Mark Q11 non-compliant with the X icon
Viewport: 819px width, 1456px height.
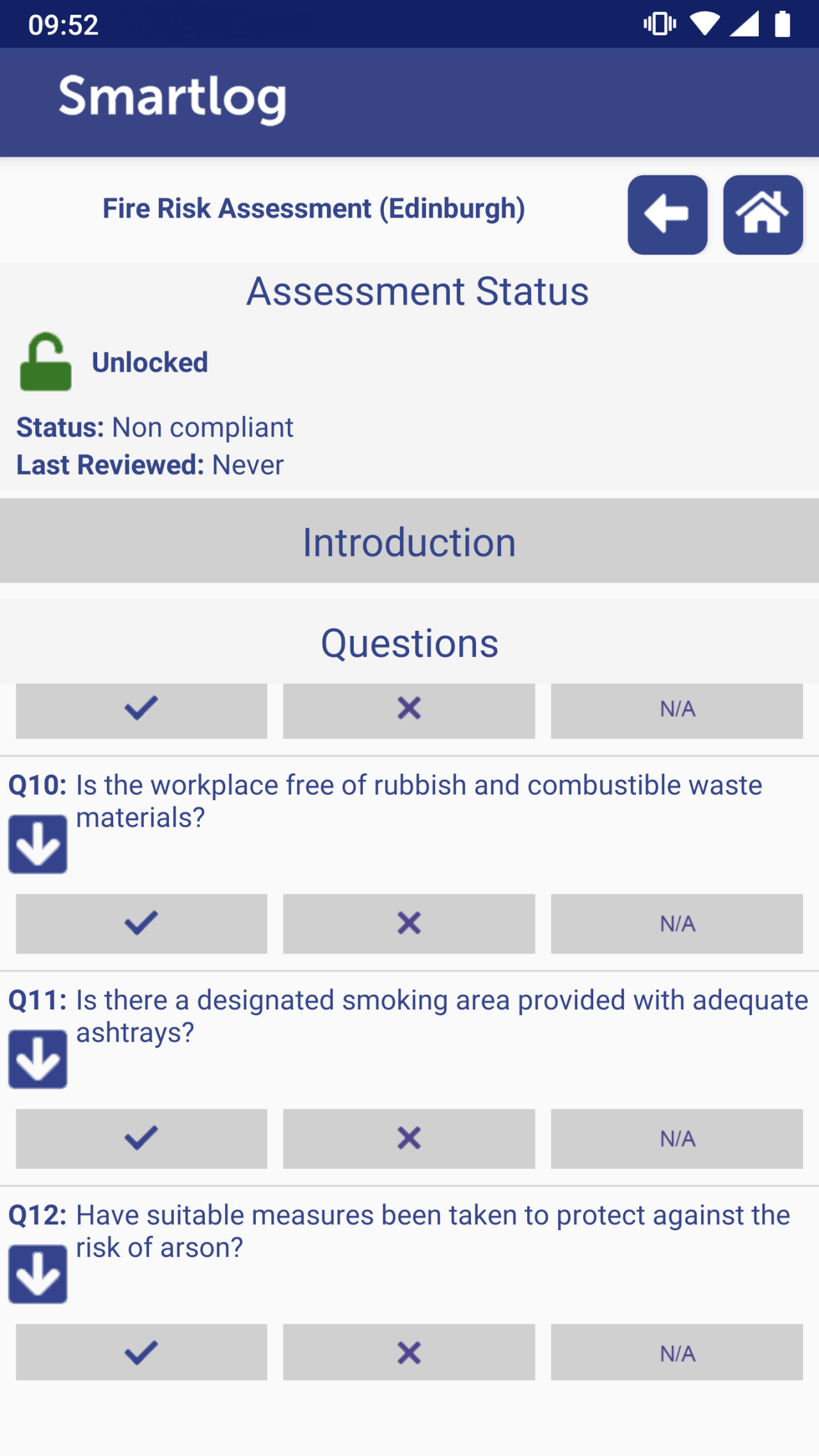point(408,1138)
